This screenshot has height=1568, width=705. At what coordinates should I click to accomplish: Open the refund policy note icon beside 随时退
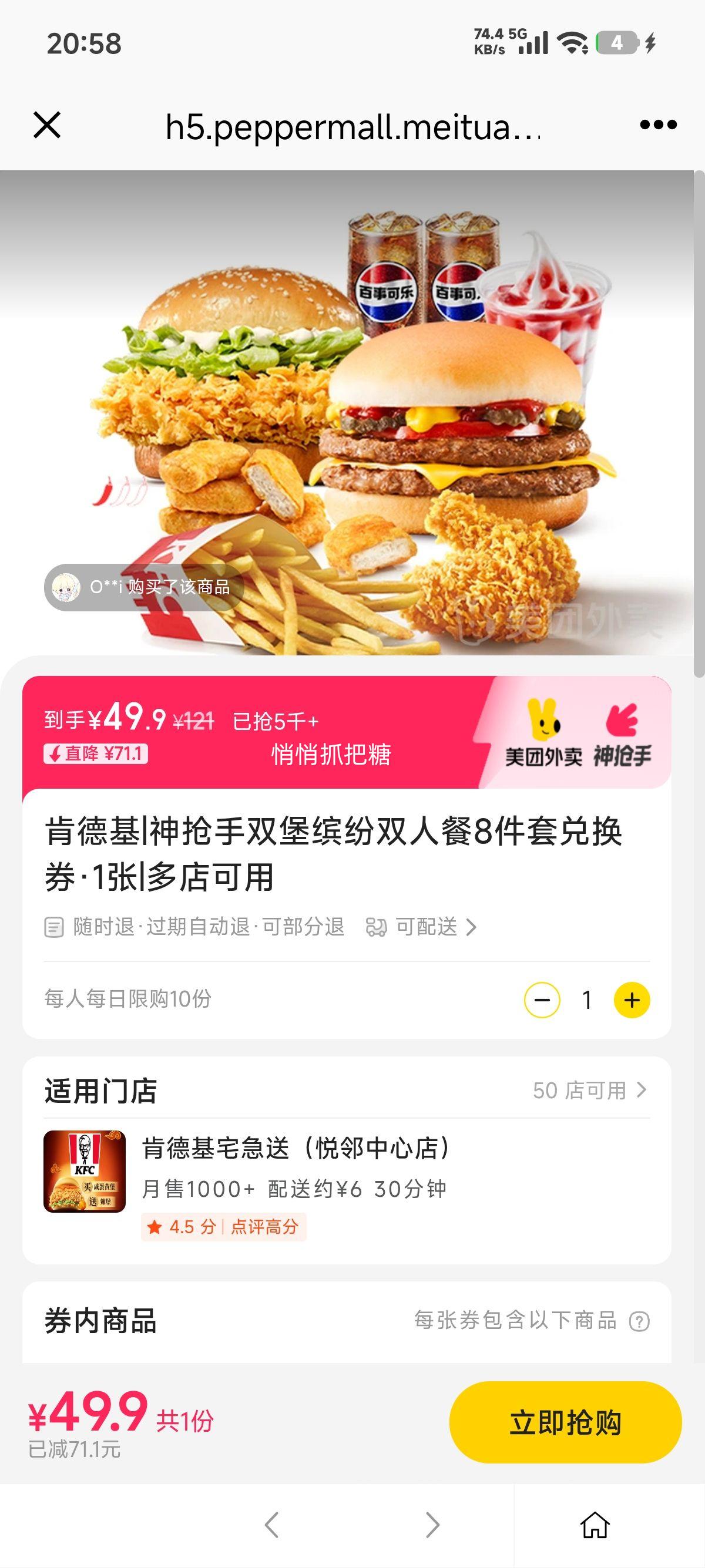(x=55, y=927)
